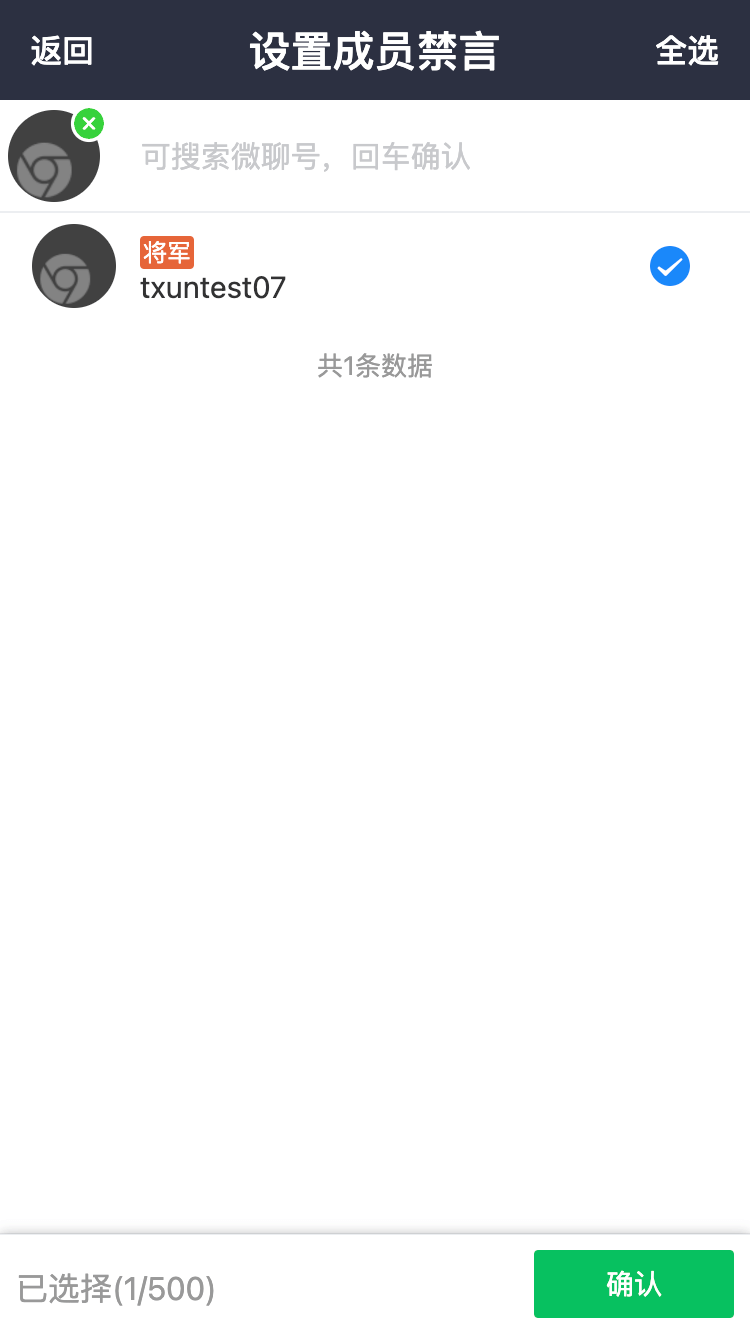
Task: Uncheck the blue checkmark for txuntest07
Action: click(x=669, y=267)
